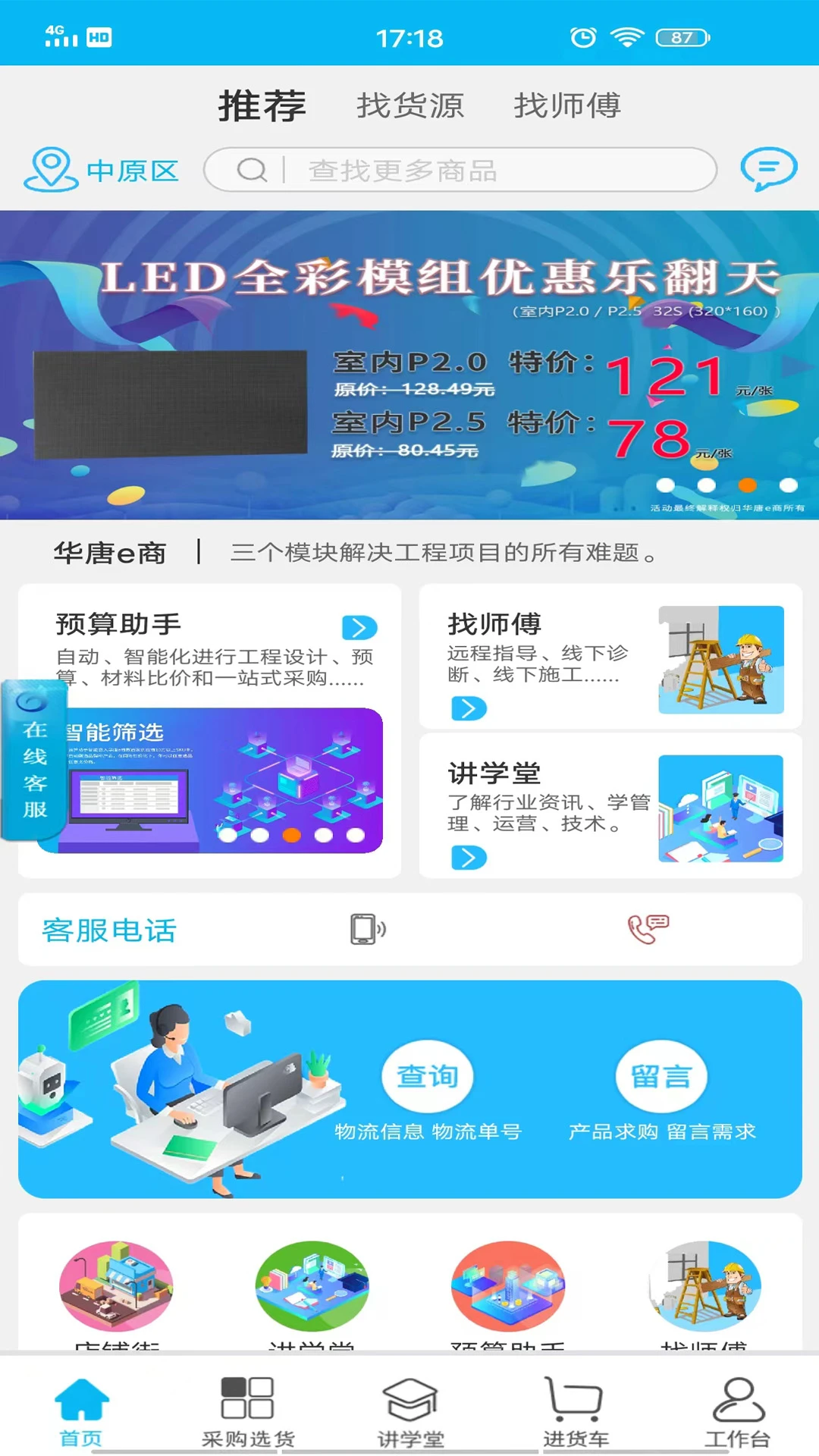The height and width of the screenshot is (1456, 819).
Task: Expand 讲学堂 via its arrow button
Action: [468, 859]
